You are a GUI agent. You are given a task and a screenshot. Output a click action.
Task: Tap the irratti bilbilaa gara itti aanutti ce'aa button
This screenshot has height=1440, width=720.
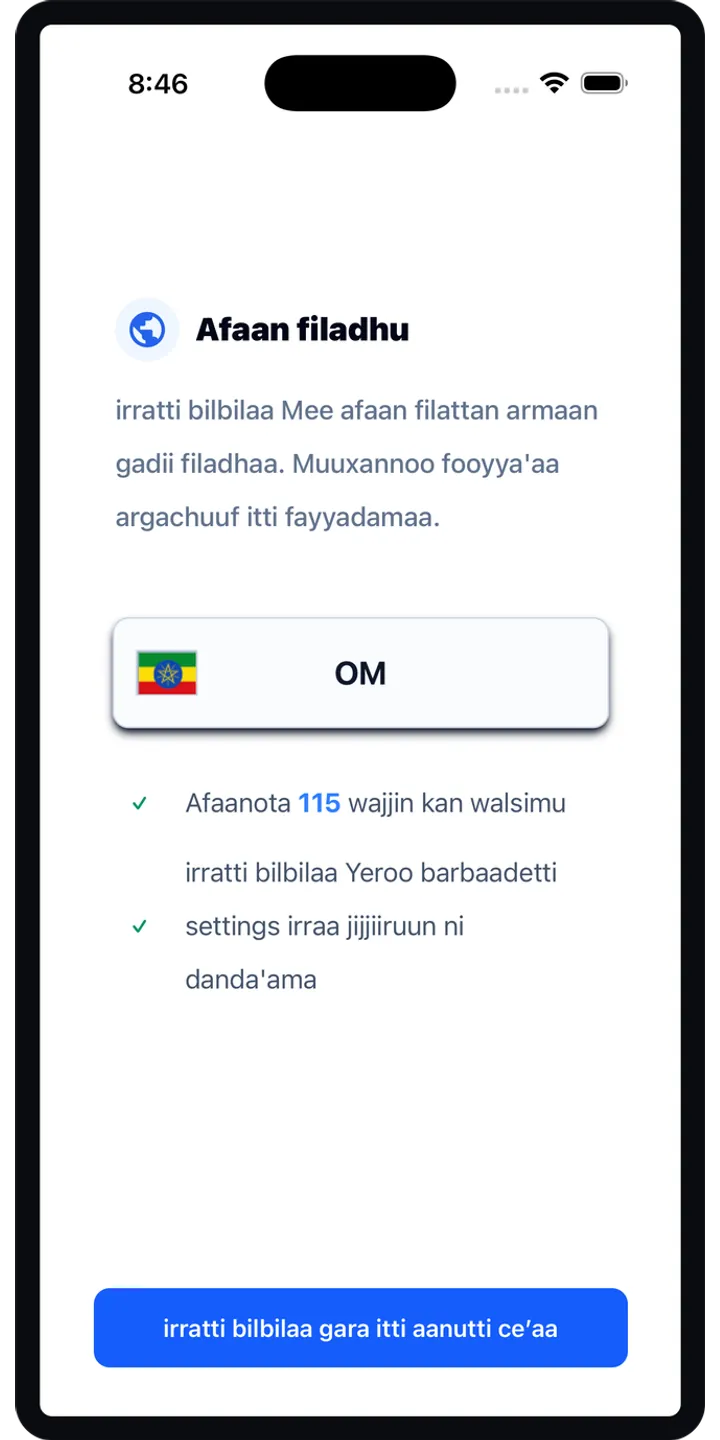click(360, 1328)
